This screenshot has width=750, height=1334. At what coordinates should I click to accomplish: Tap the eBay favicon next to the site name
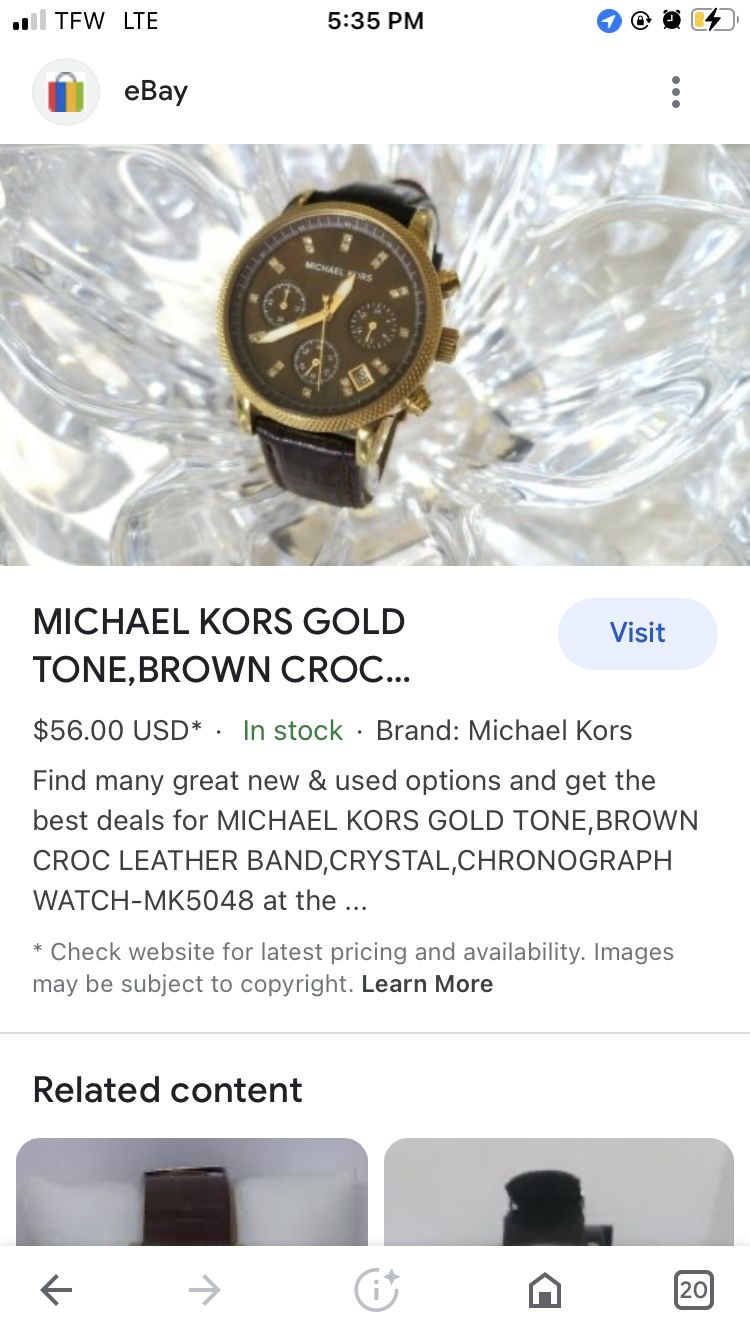click(x=66, y=91)
